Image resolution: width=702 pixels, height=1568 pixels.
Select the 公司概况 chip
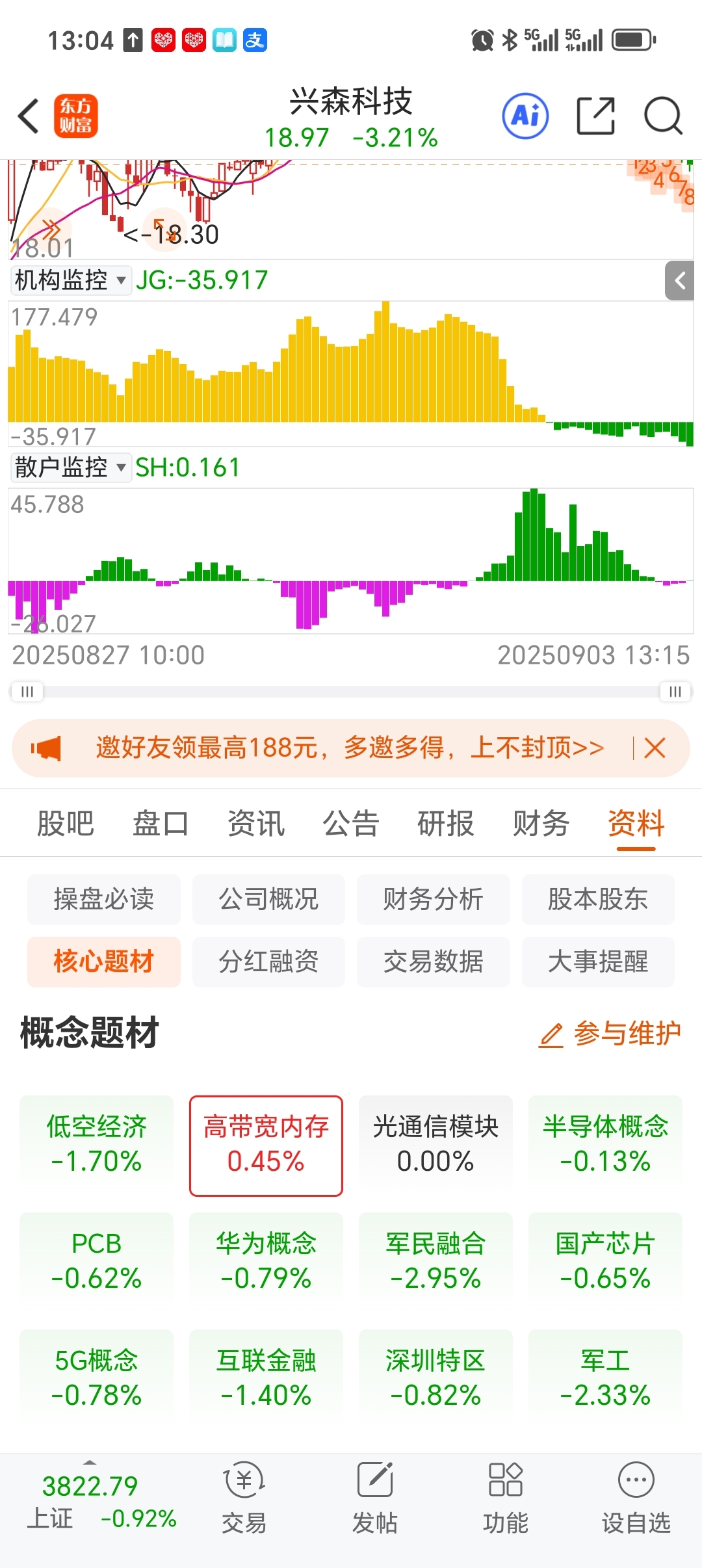pos(268,900)
